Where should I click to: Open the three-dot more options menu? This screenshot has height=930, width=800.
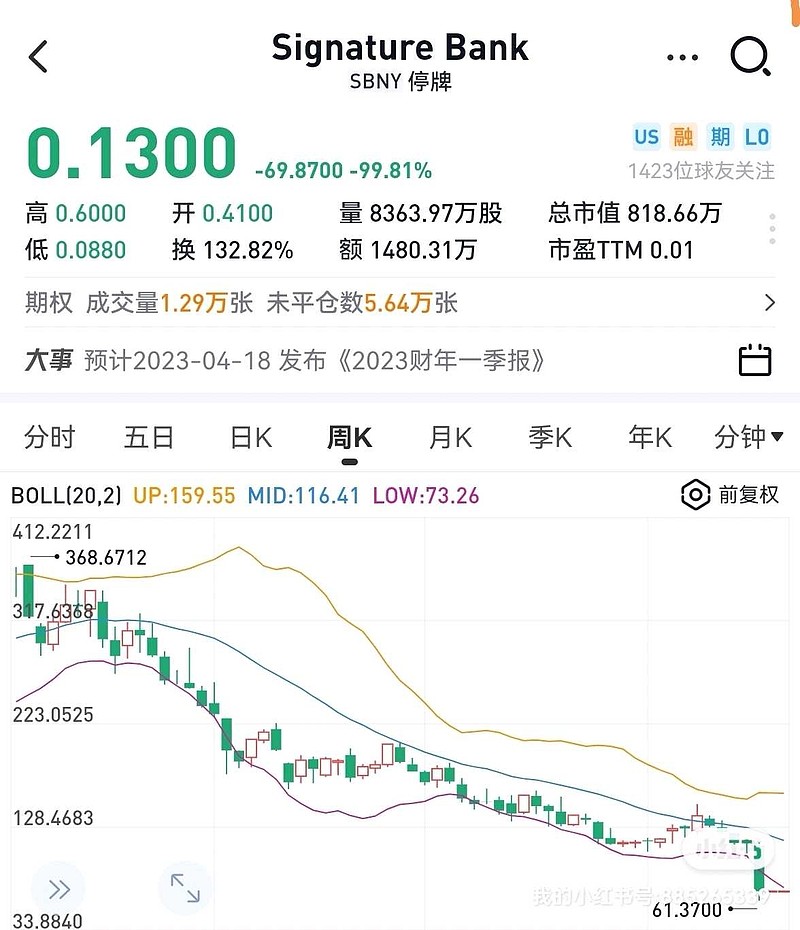pyautogui.click(x=682, y=57)
